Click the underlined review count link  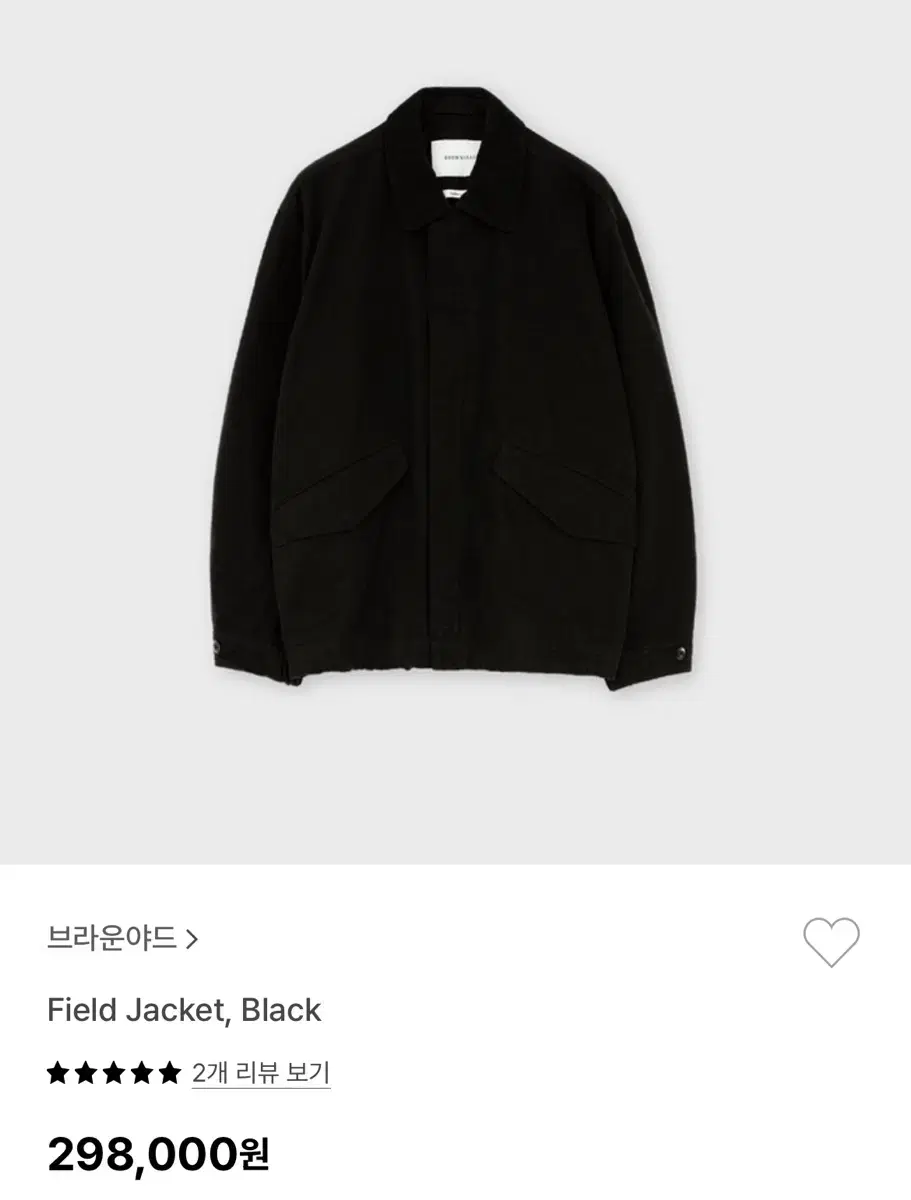pos(263,1072)
